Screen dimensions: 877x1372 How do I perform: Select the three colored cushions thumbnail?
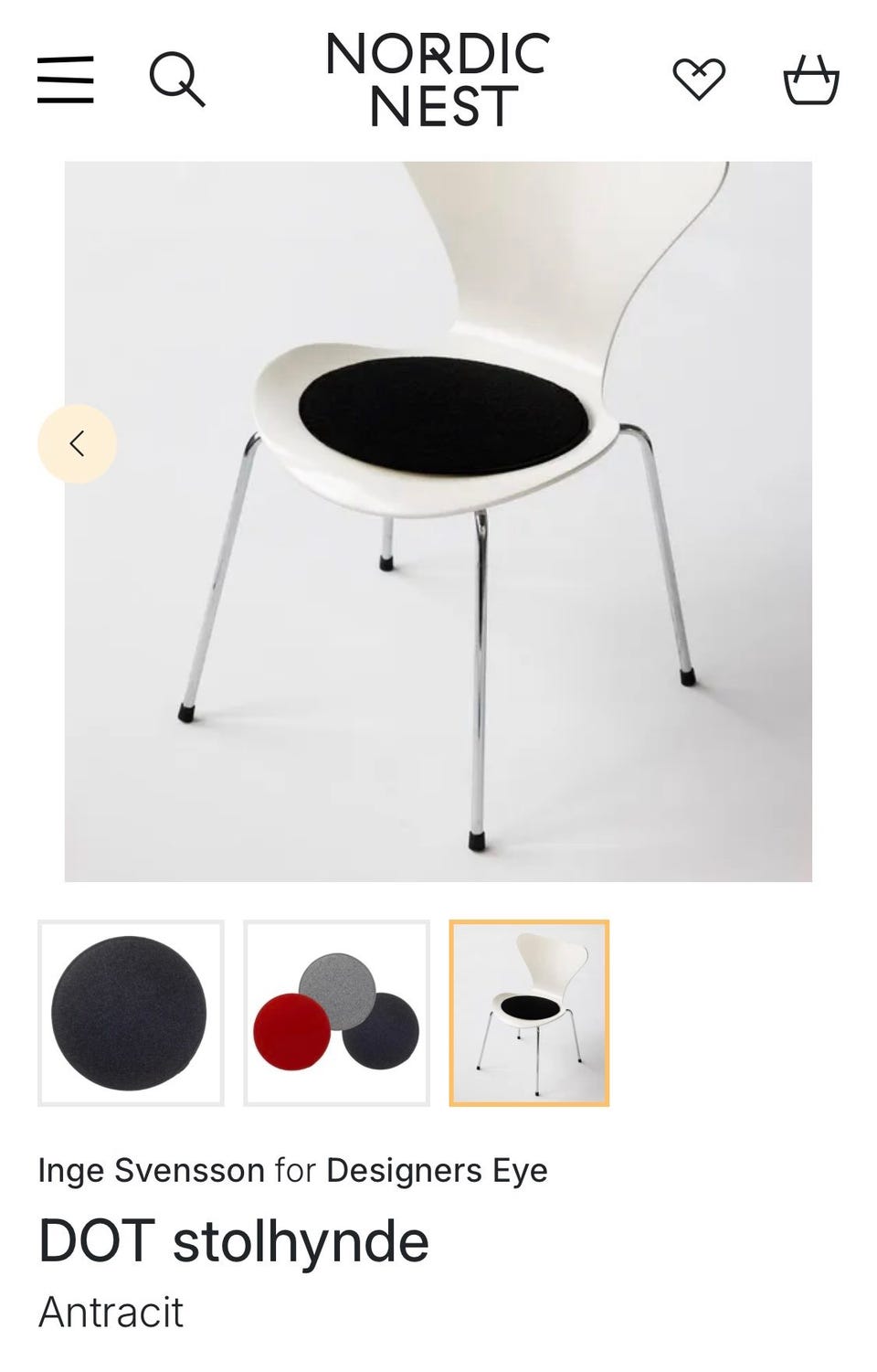(336, 1013)
